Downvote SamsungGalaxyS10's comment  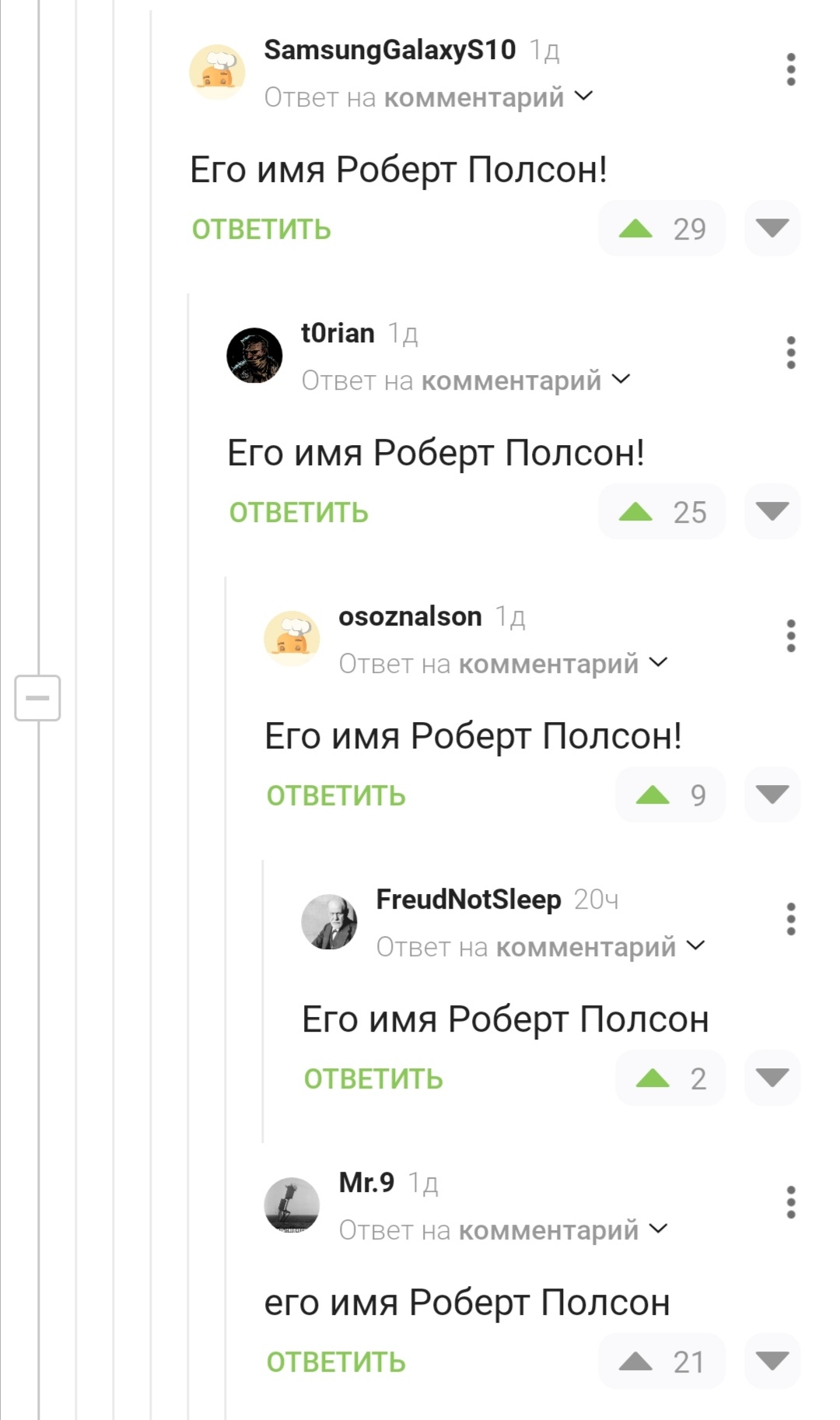click(x=772, y=228)
